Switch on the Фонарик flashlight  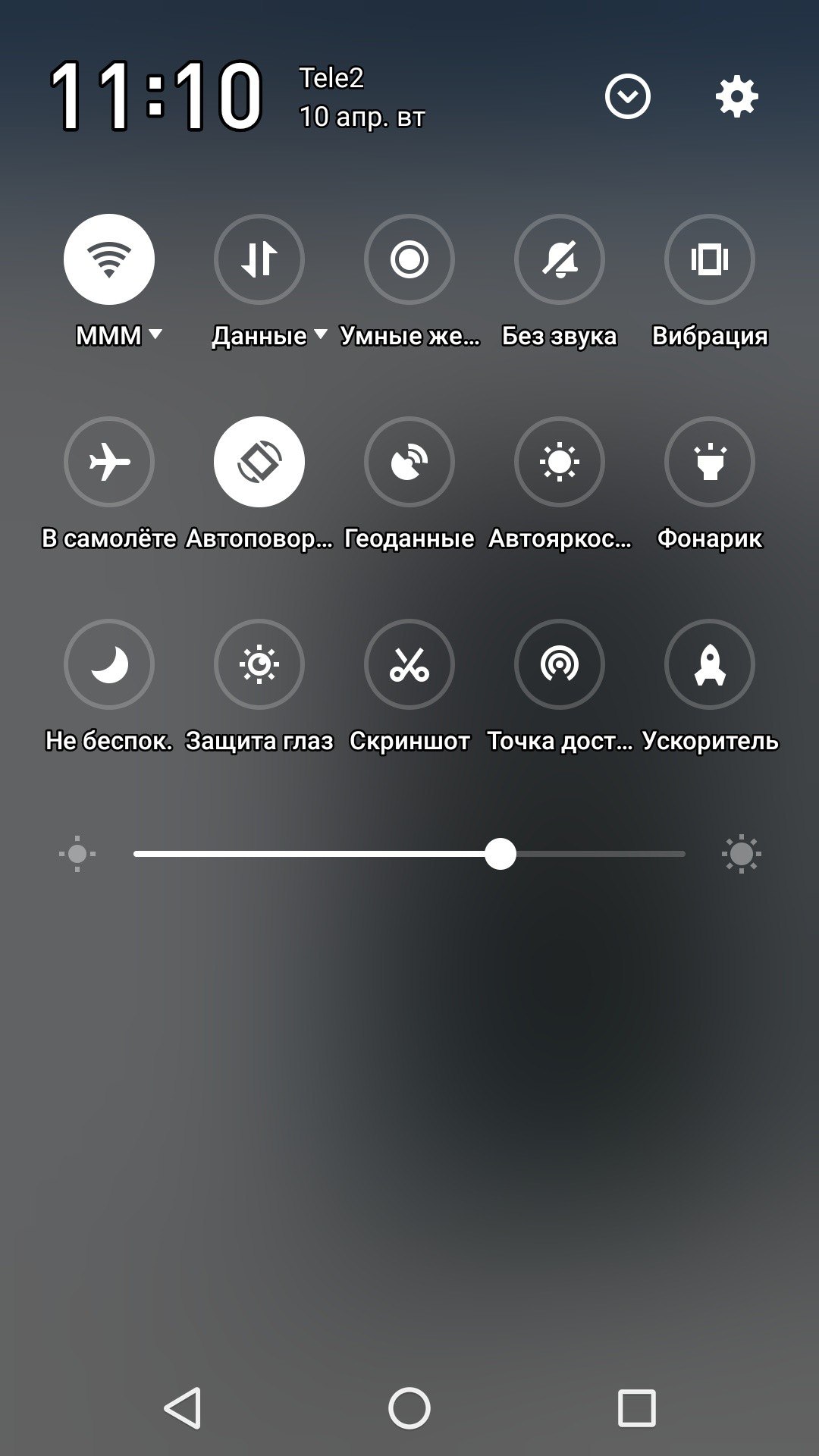[710, 462]
